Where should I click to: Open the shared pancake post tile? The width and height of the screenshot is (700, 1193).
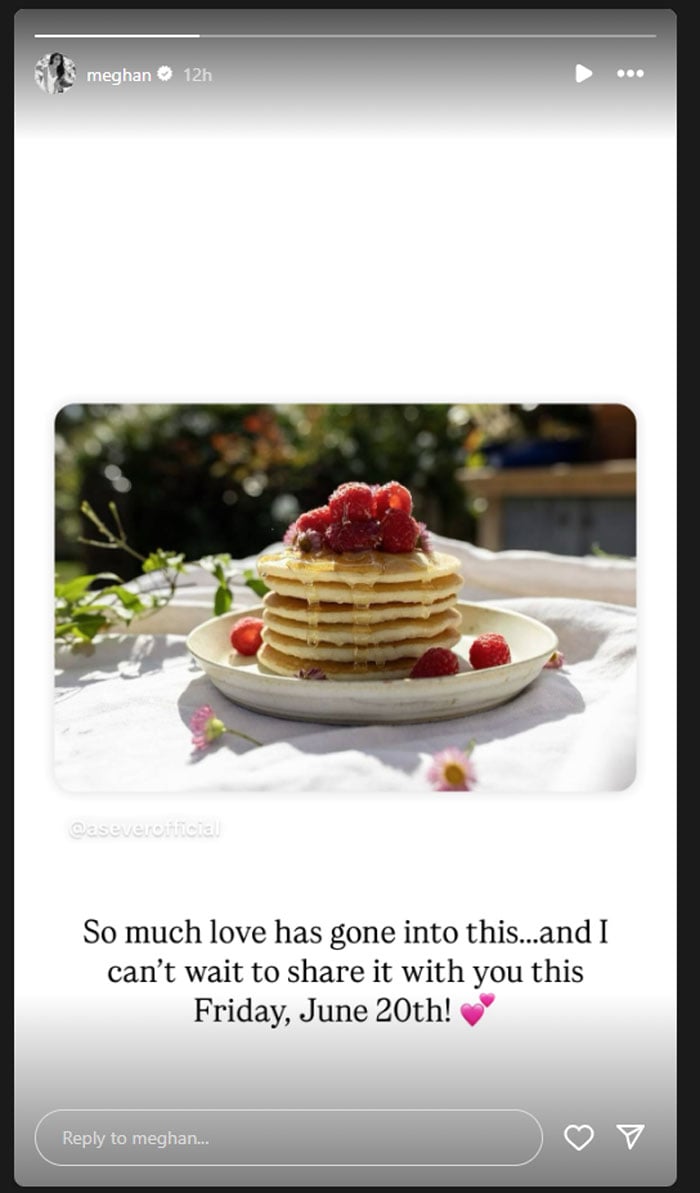[x=345, y=598]
